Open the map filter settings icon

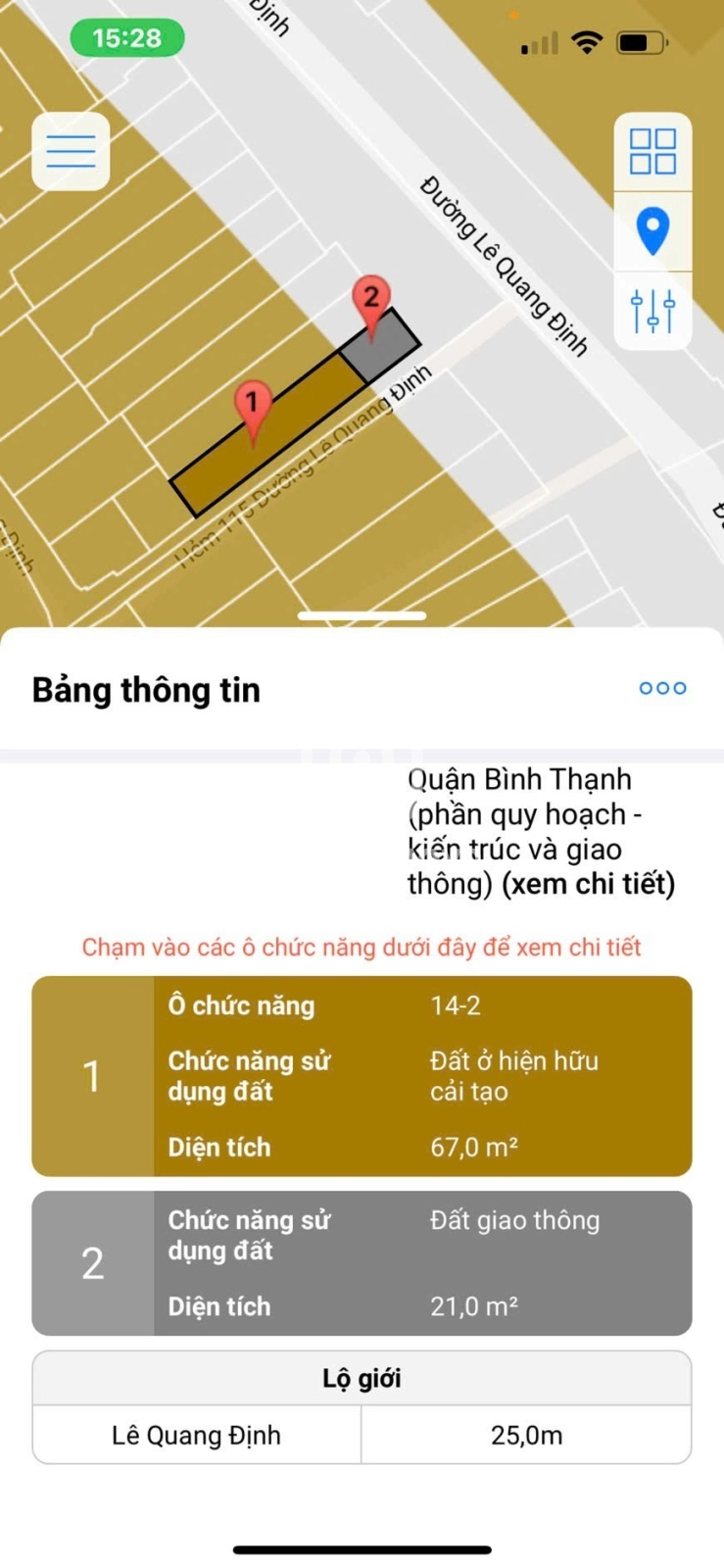652,309
